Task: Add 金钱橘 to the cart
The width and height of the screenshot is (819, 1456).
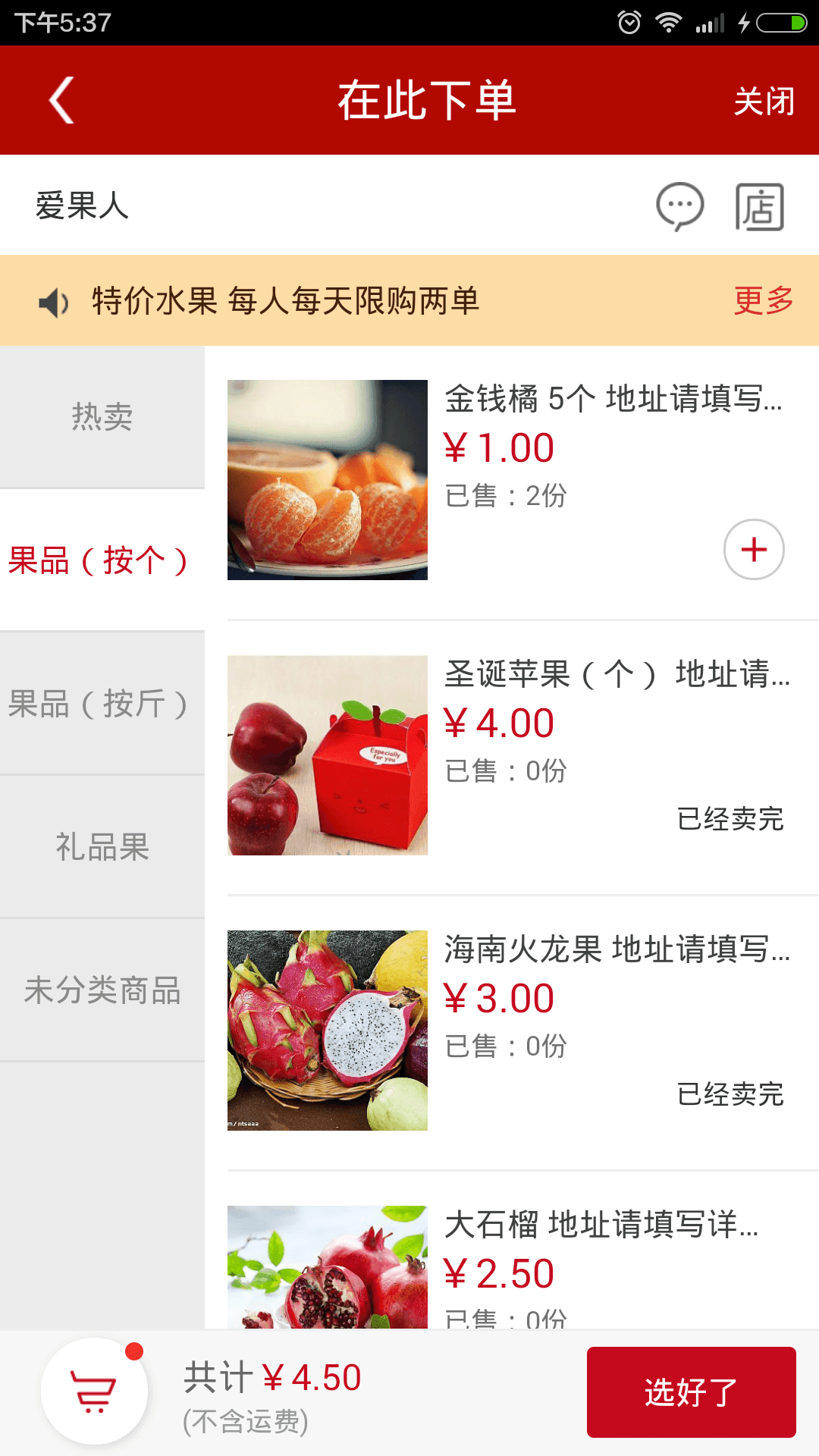Action: 754,550
